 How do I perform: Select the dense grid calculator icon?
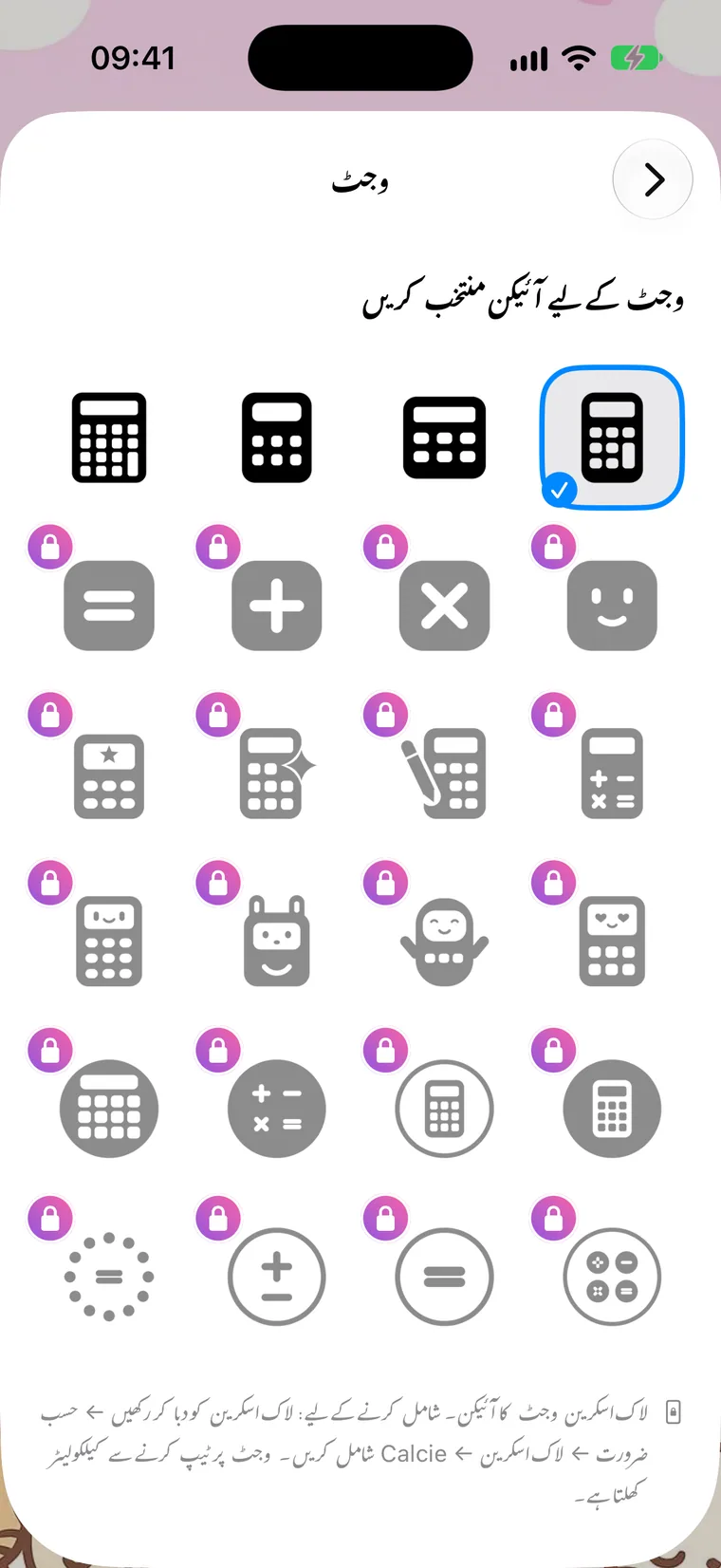109,438
